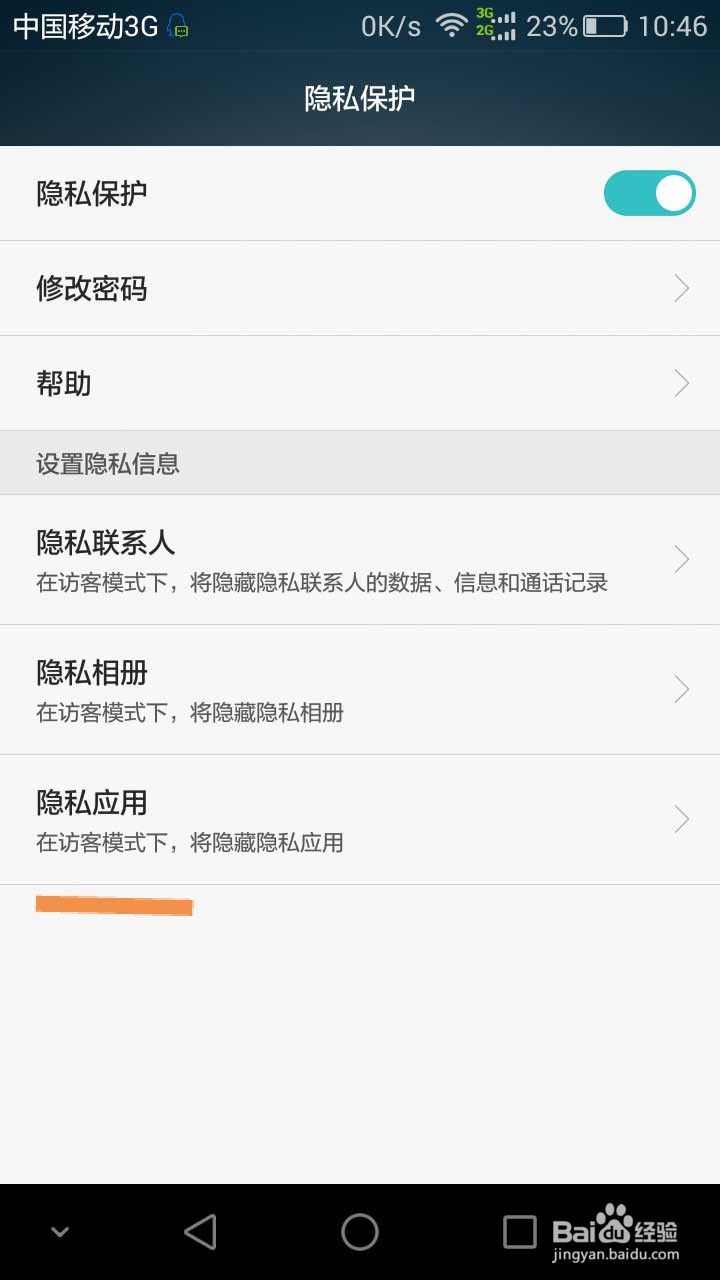The height and width of the screenshot is (1280, 720).
Task: Expand 隐私应用 private apps entry
Action: (x=681, y=818)
